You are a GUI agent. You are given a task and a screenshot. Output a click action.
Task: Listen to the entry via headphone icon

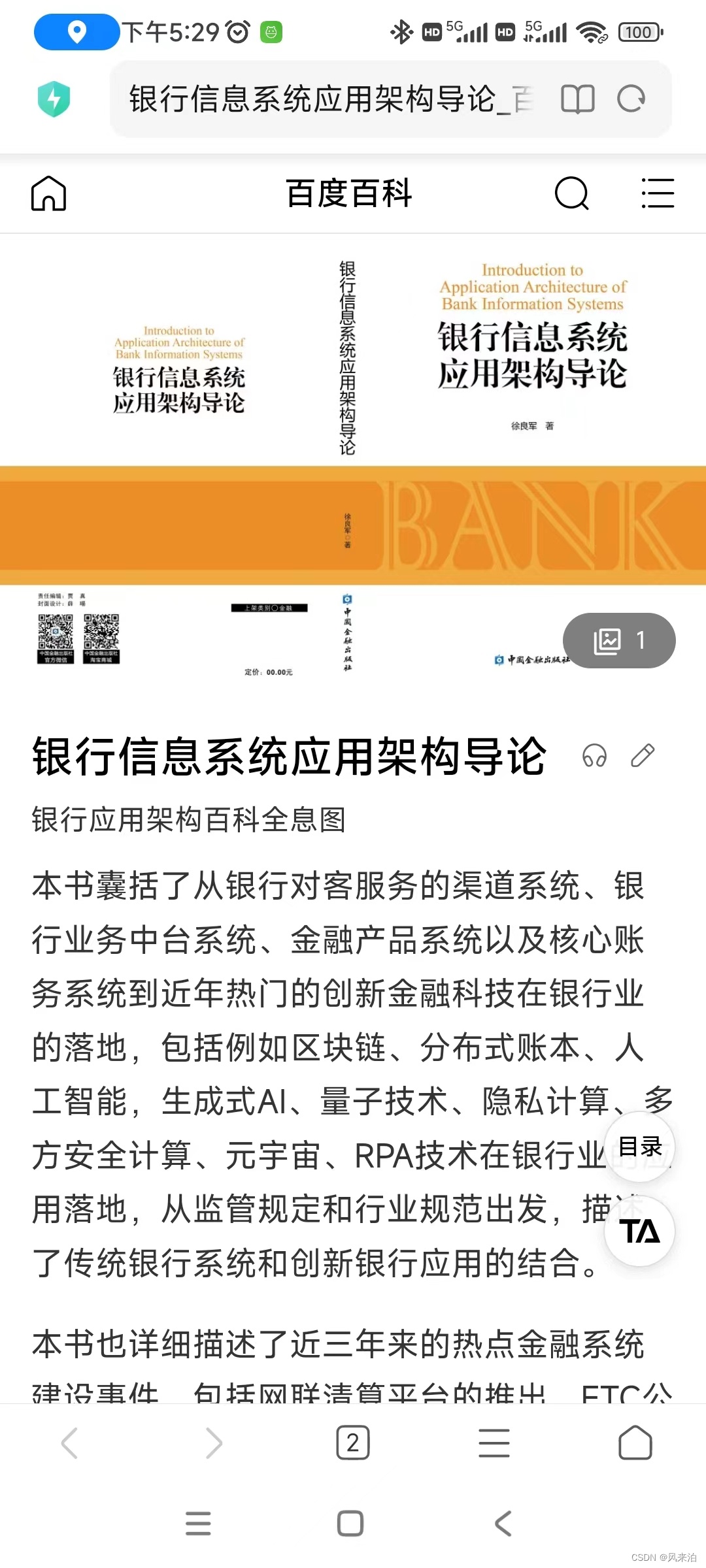coord(594,756)
